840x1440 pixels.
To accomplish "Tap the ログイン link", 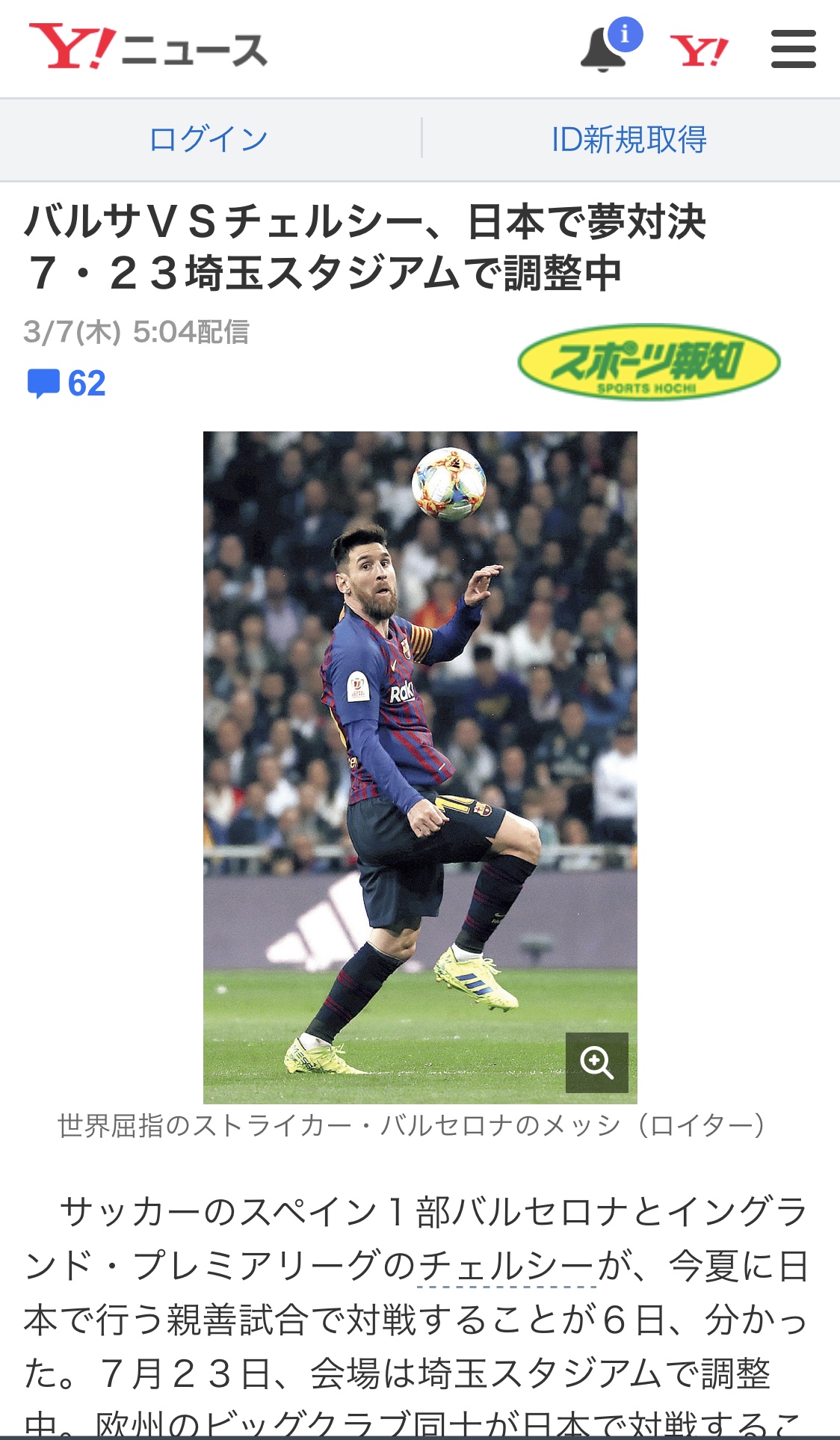I will (209, 139).
